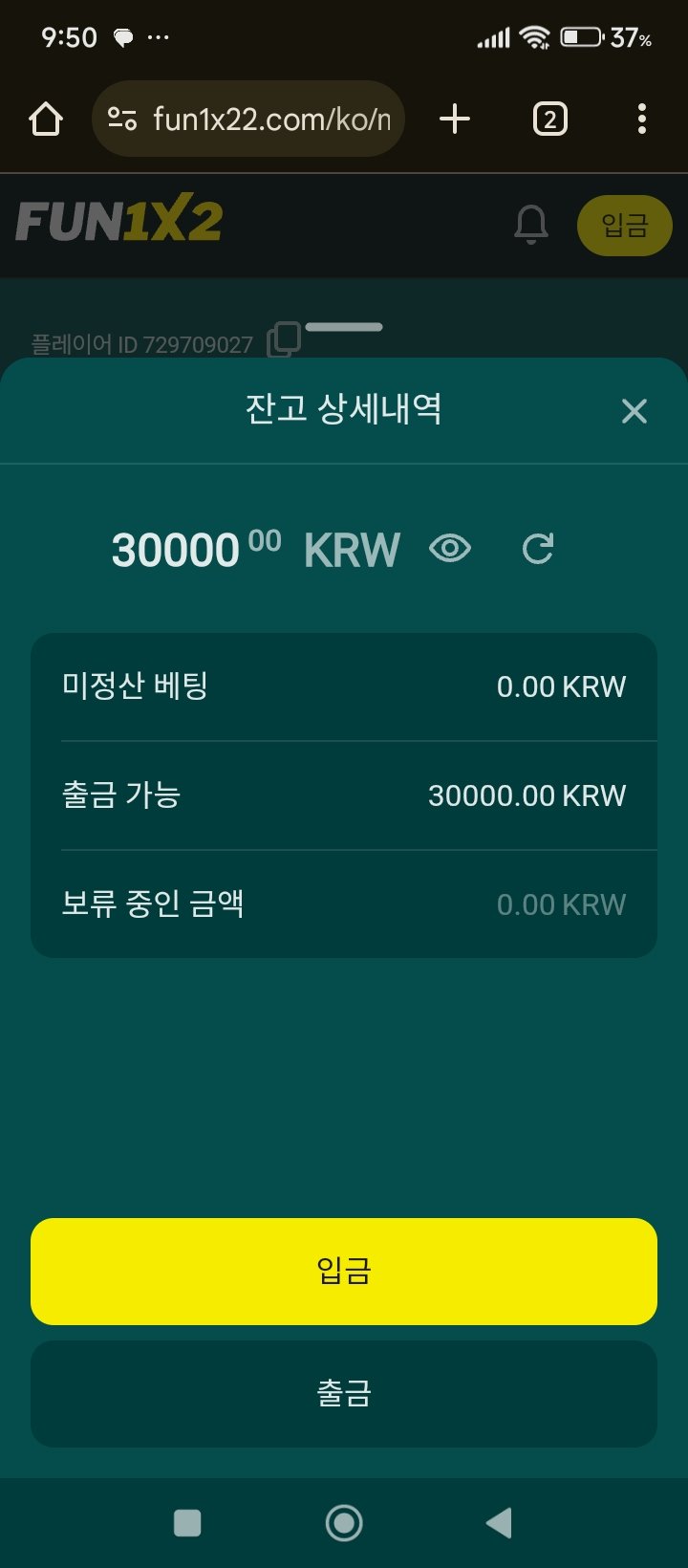The height and width of the screenshot is (1568, 688).
Task: View the open tabs switcher
Action: point(549,120)
